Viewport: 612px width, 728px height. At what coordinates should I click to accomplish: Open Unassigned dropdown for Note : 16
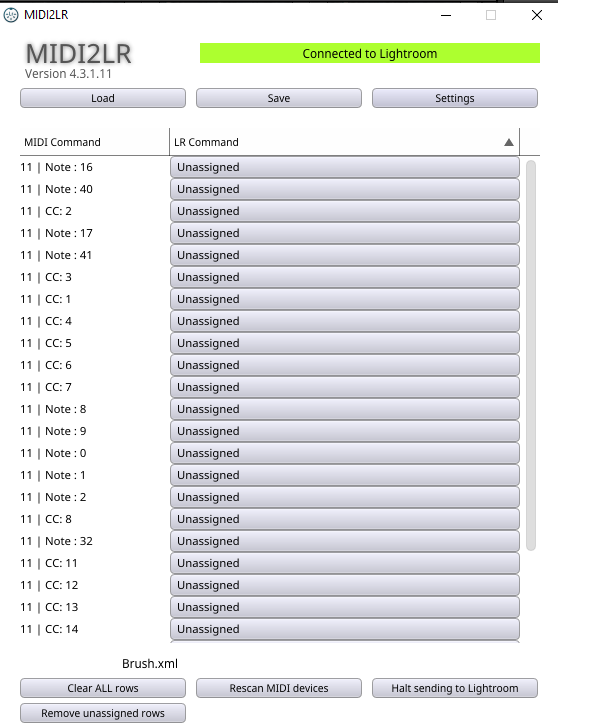(x=344, y=167)
